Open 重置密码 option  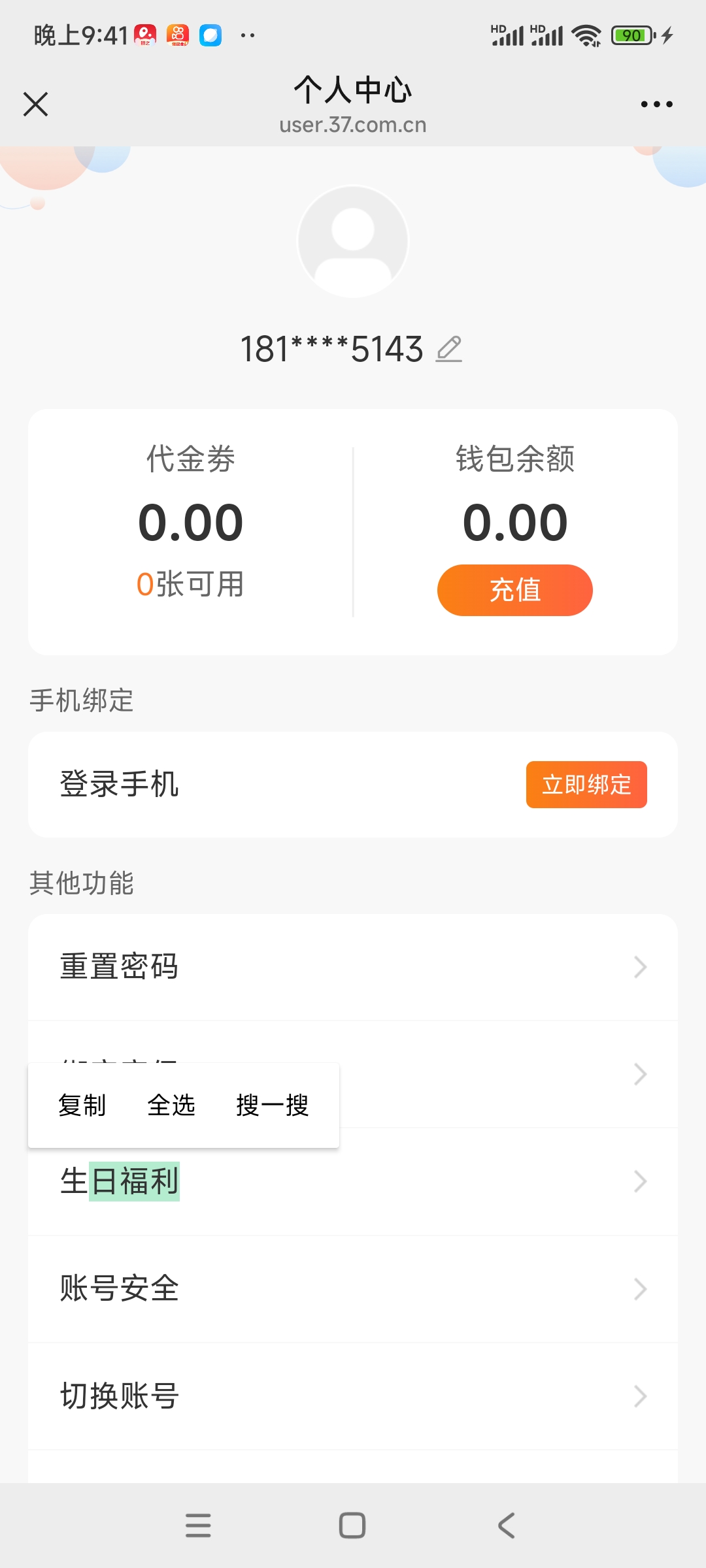point(353,967)
